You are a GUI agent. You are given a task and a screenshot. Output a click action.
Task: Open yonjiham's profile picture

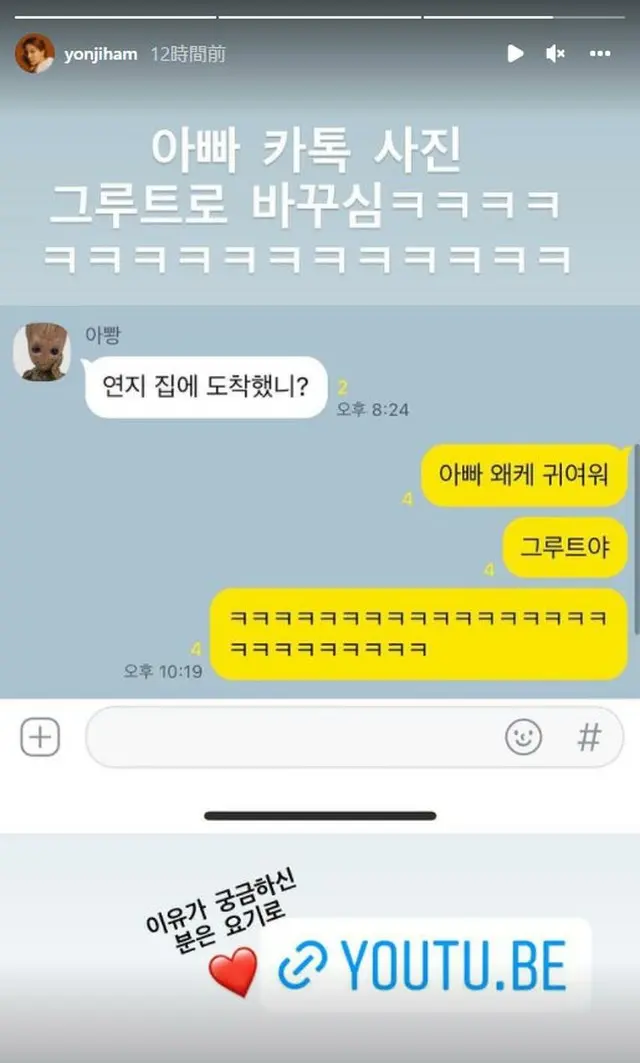[x=34, y=53]
